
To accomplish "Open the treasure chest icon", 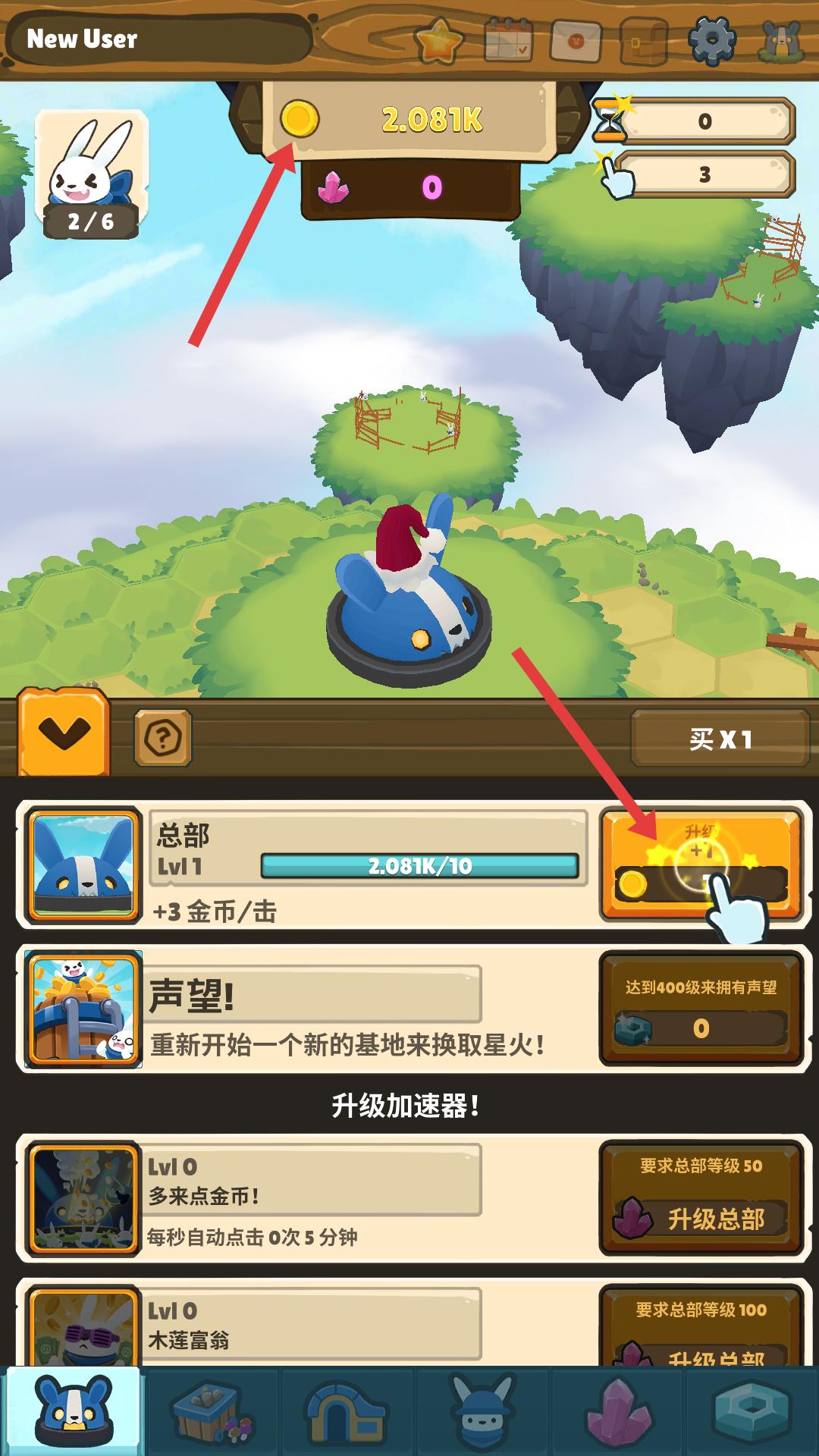I will [x=643, y=41].
